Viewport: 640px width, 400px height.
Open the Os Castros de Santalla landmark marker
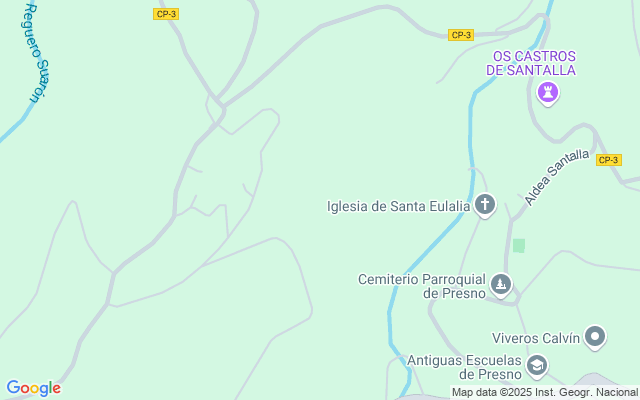coord(547,93)
